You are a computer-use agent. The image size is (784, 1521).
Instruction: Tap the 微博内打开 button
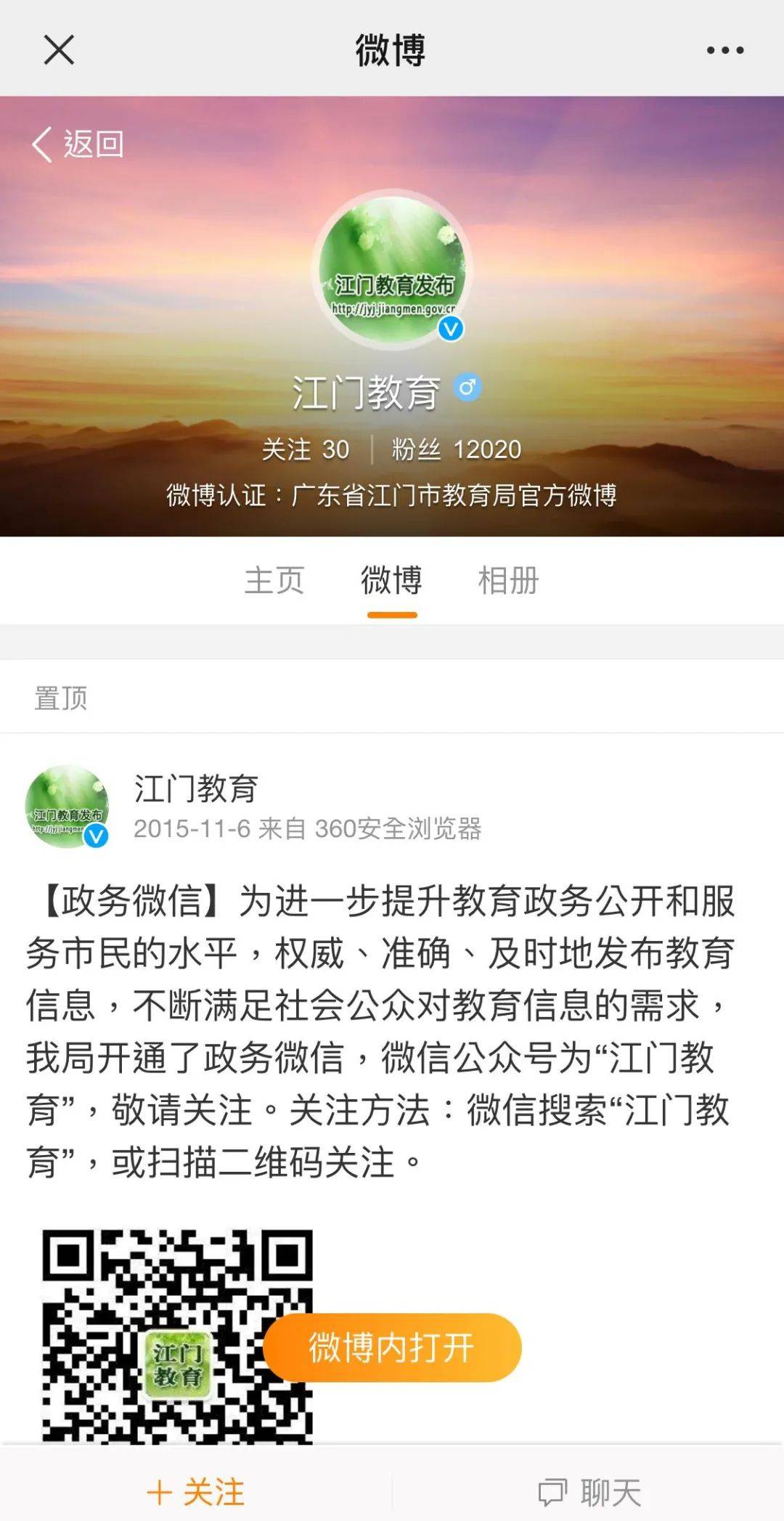coord(392,1347)
